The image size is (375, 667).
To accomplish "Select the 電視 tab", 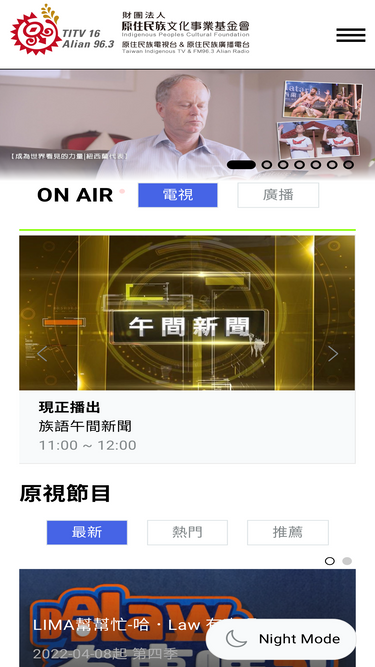I will [x=178, y=195].
